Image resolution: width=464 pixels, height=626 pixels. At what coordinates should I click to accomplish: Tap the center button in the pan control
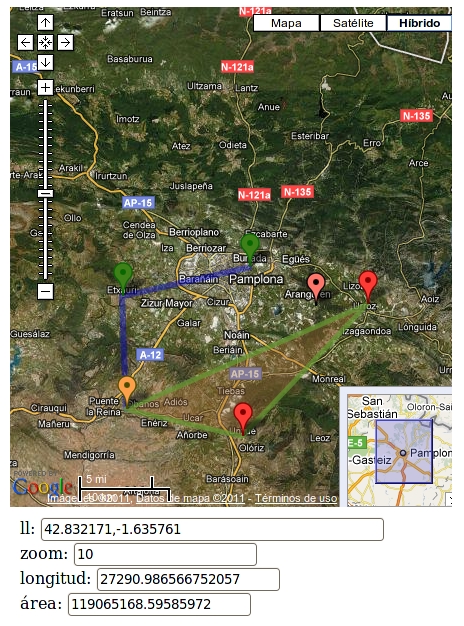(45, 42)
